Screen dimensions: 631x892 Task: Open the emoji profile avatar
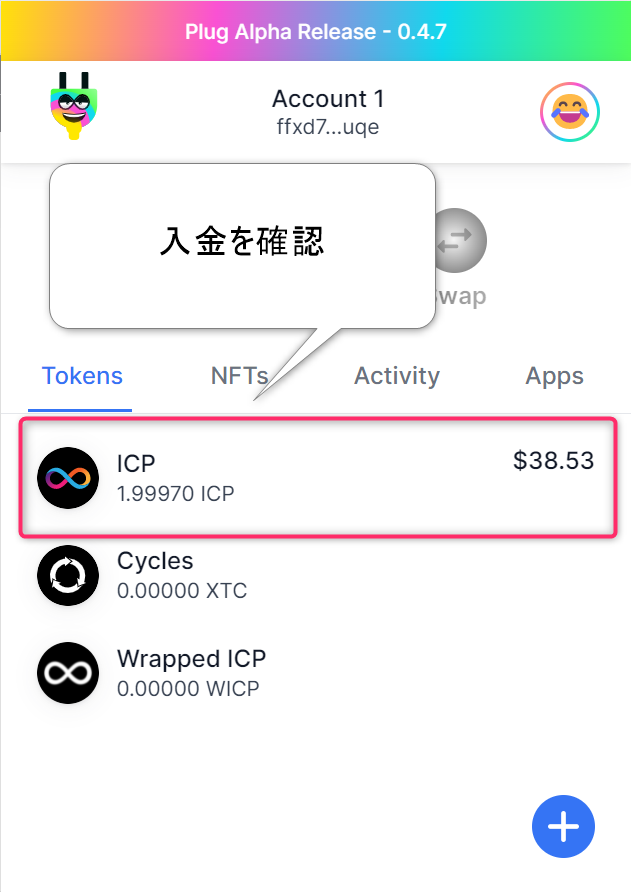click(x=569, y=113)
